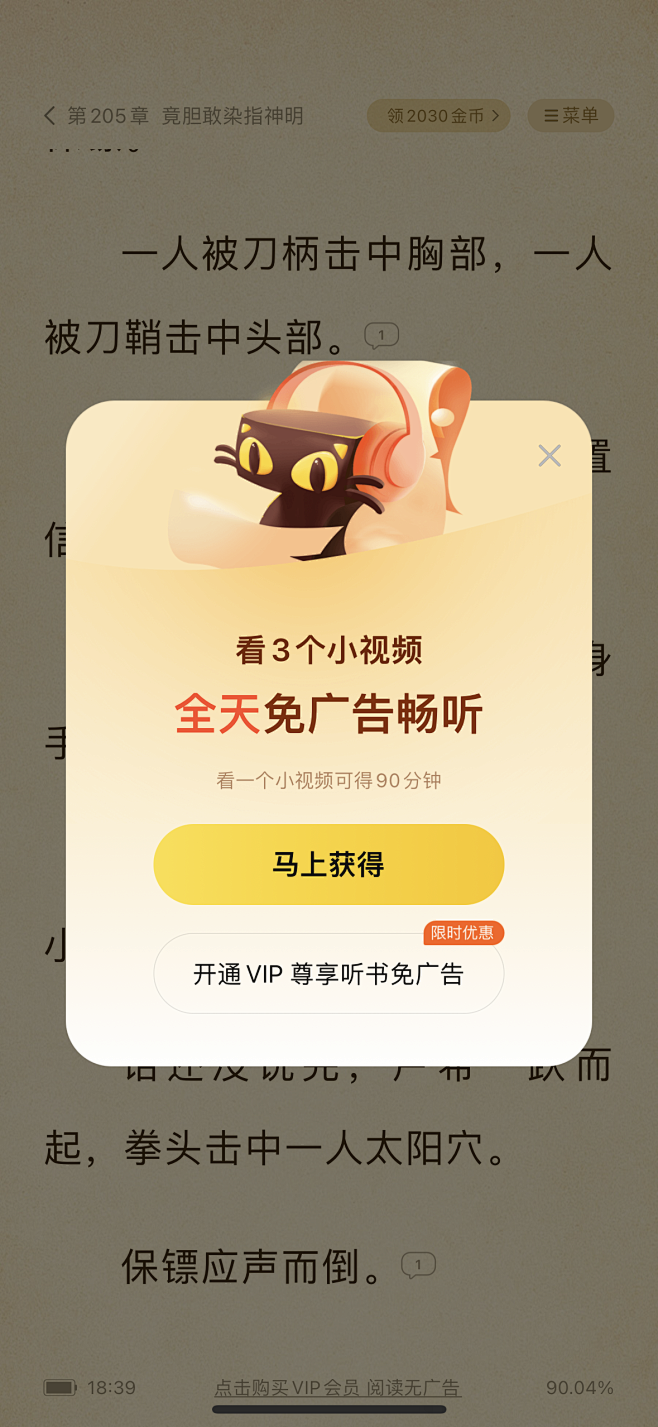Open VIP subscription for ad-free listening
658x1427 pixels.
(329, 973)
